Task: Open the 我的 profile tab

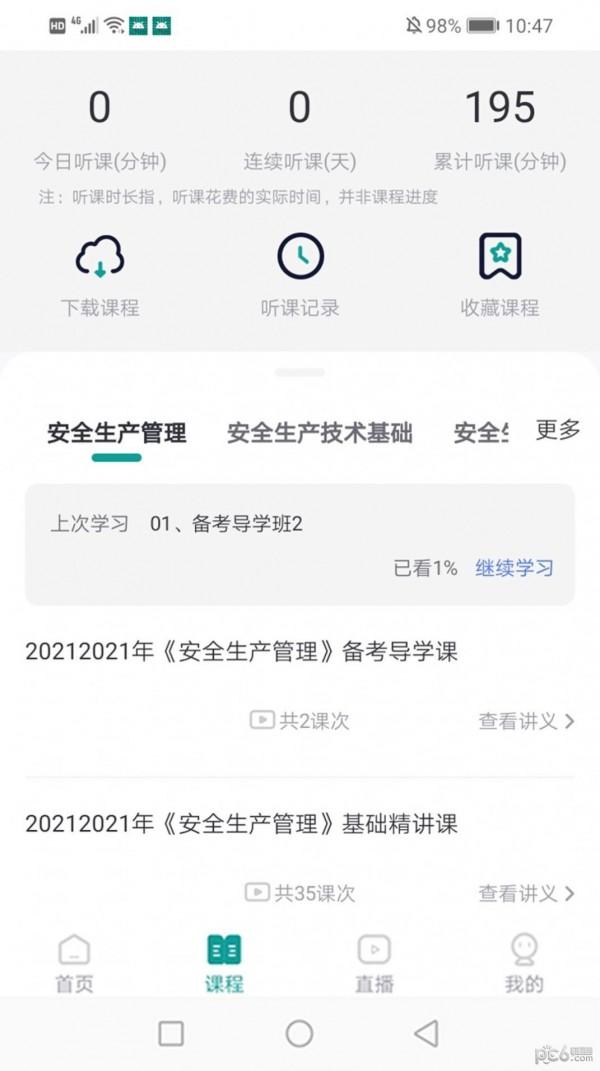Action: click(524, 963)
